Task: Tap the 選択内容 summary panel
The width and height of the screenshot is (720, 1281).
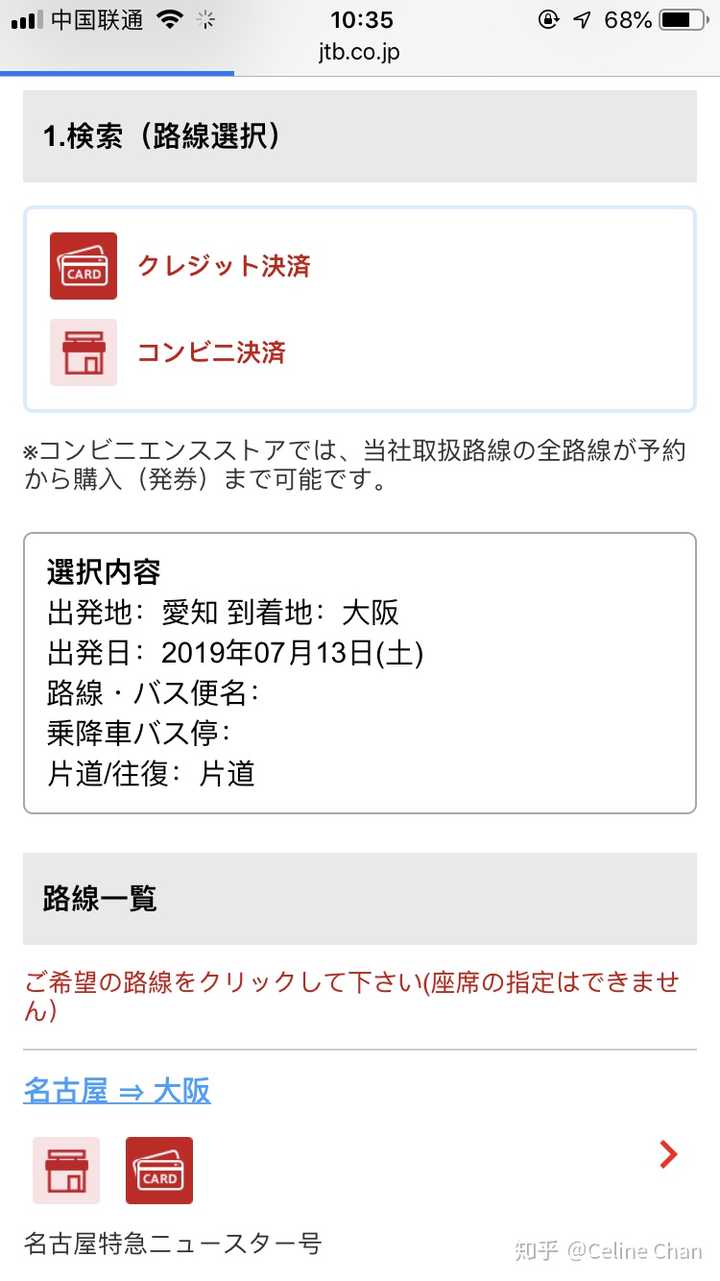Action: pos(360,672)
